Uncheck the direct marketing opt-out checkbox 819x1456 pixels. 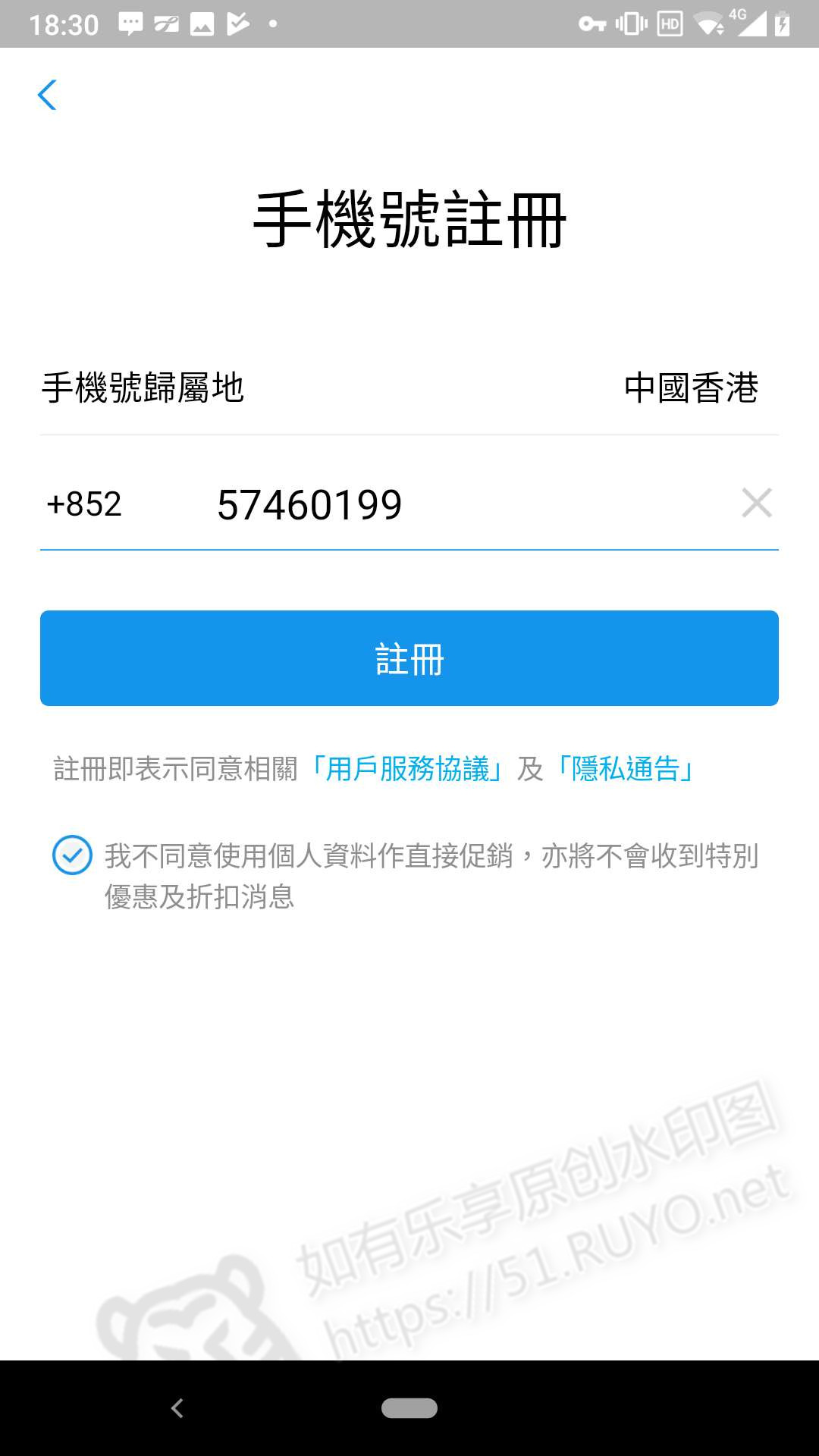72,855
